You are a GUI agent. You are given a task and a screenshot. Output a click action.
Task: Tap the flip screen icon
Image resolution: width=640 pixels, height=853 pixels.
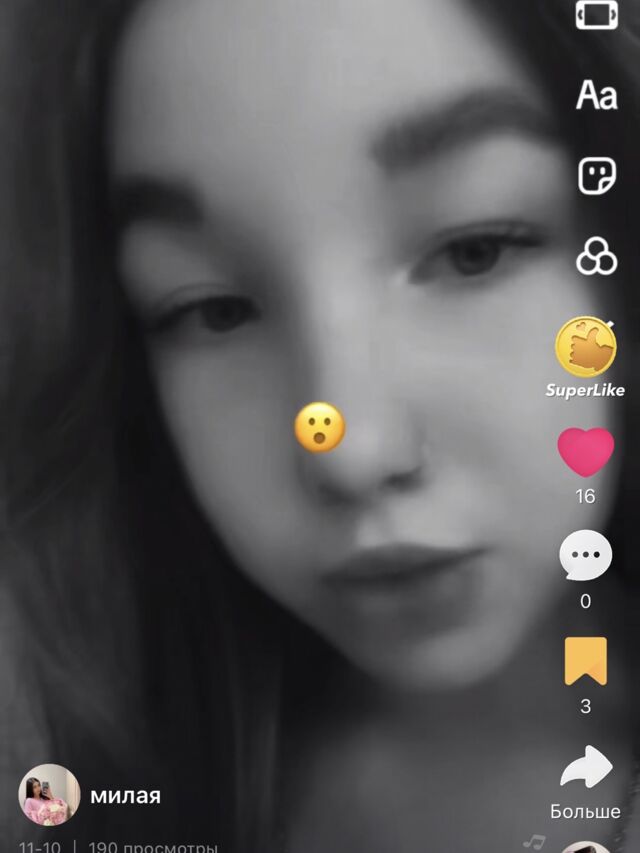point(596,15)
